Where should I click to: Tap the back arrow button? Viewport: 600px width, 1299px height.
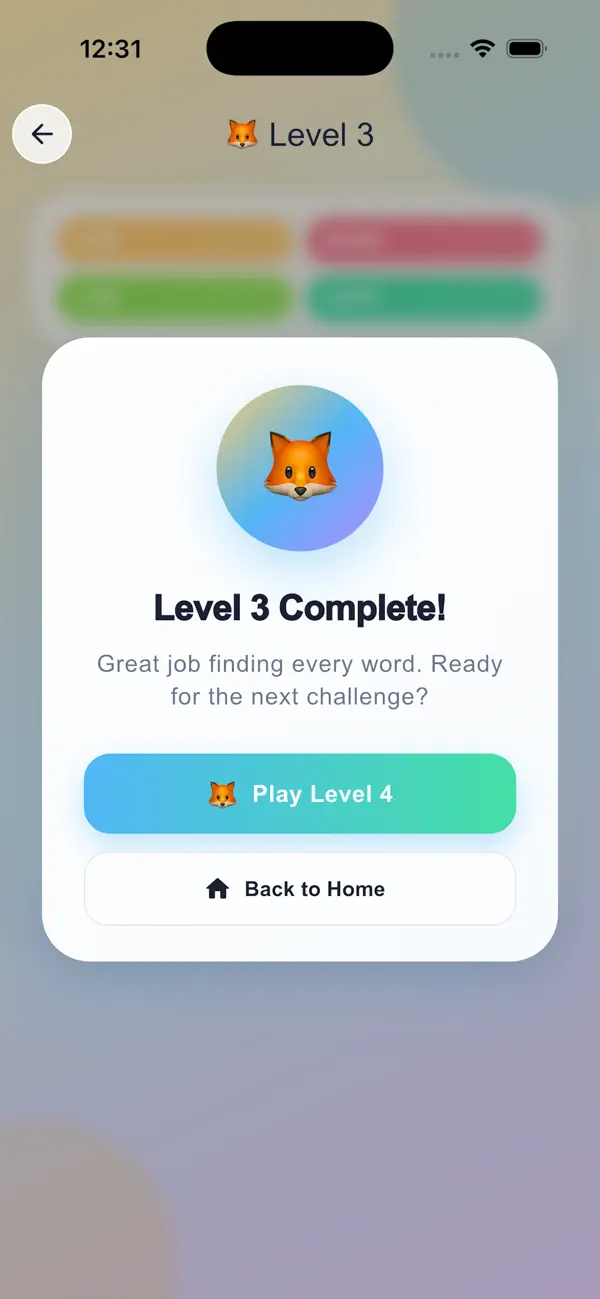click(42, 134)
